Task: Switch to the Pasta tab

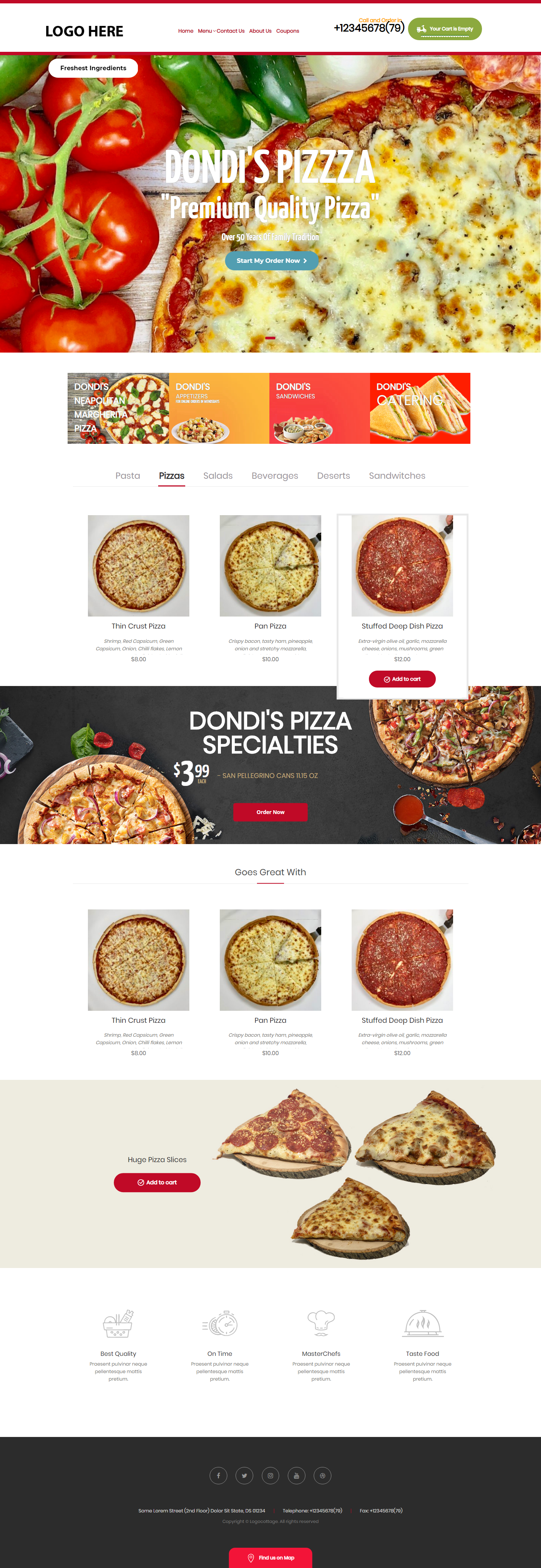Action: 128,476
